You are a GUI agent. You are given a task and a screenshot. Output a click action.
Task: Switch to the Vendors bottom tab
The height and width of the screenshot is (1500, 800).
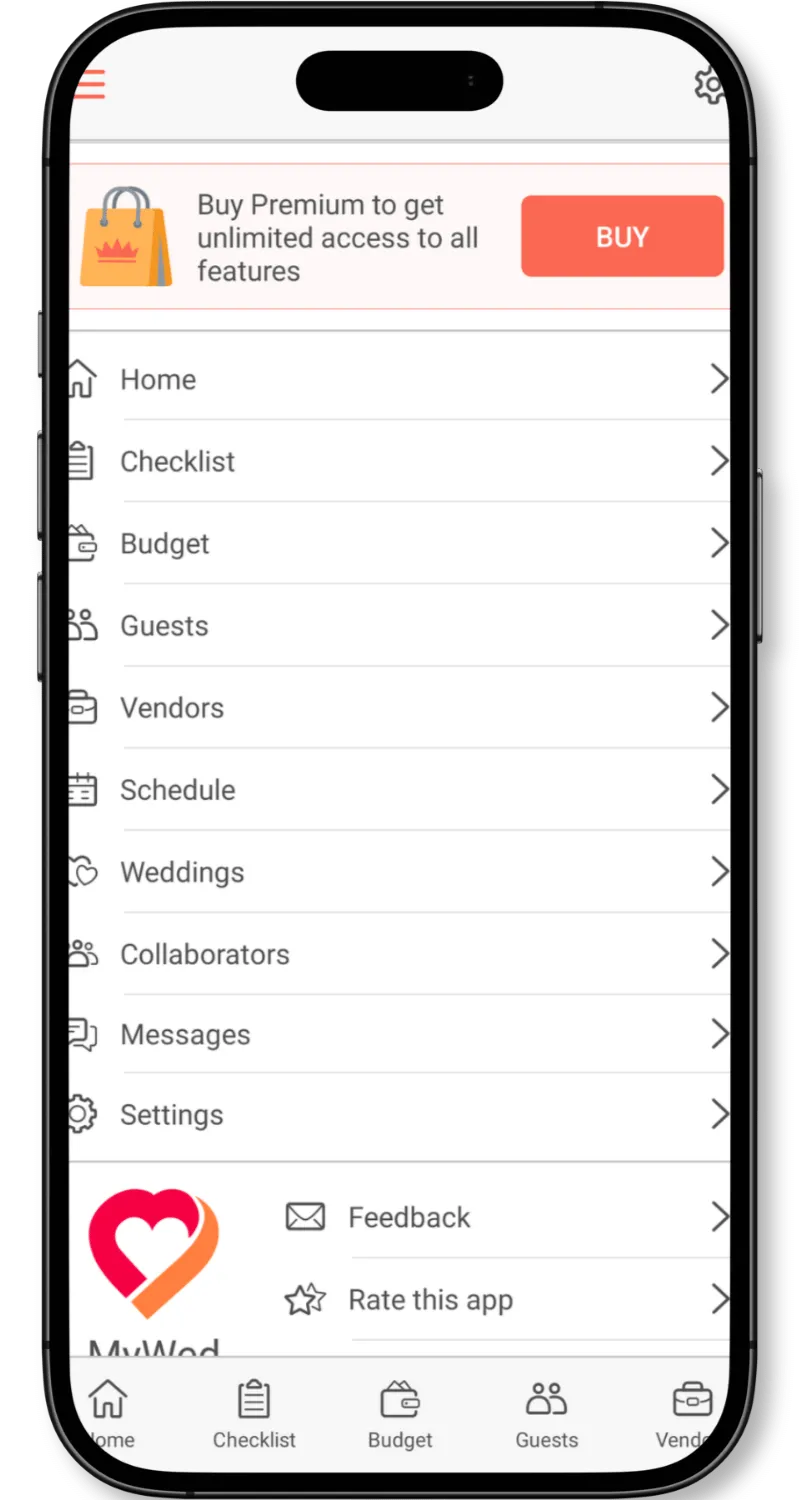click(690, 1415)
